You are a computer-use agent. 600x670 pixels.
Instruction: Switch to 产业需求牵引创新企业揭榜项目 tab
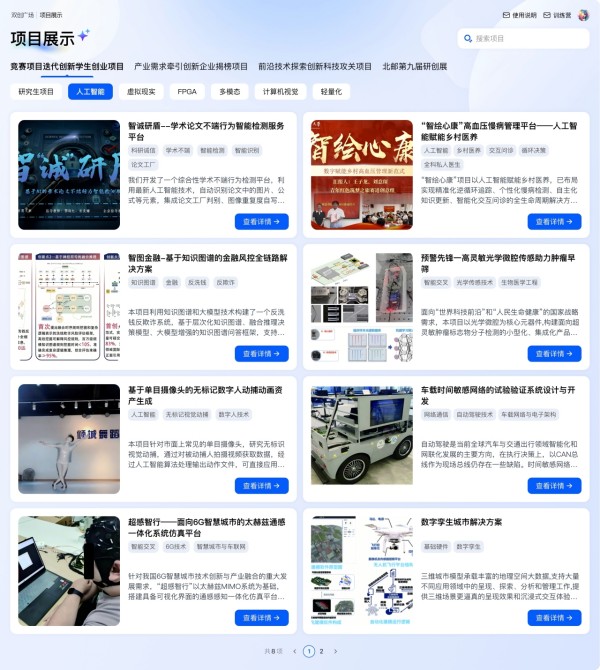tap(190, 66)
